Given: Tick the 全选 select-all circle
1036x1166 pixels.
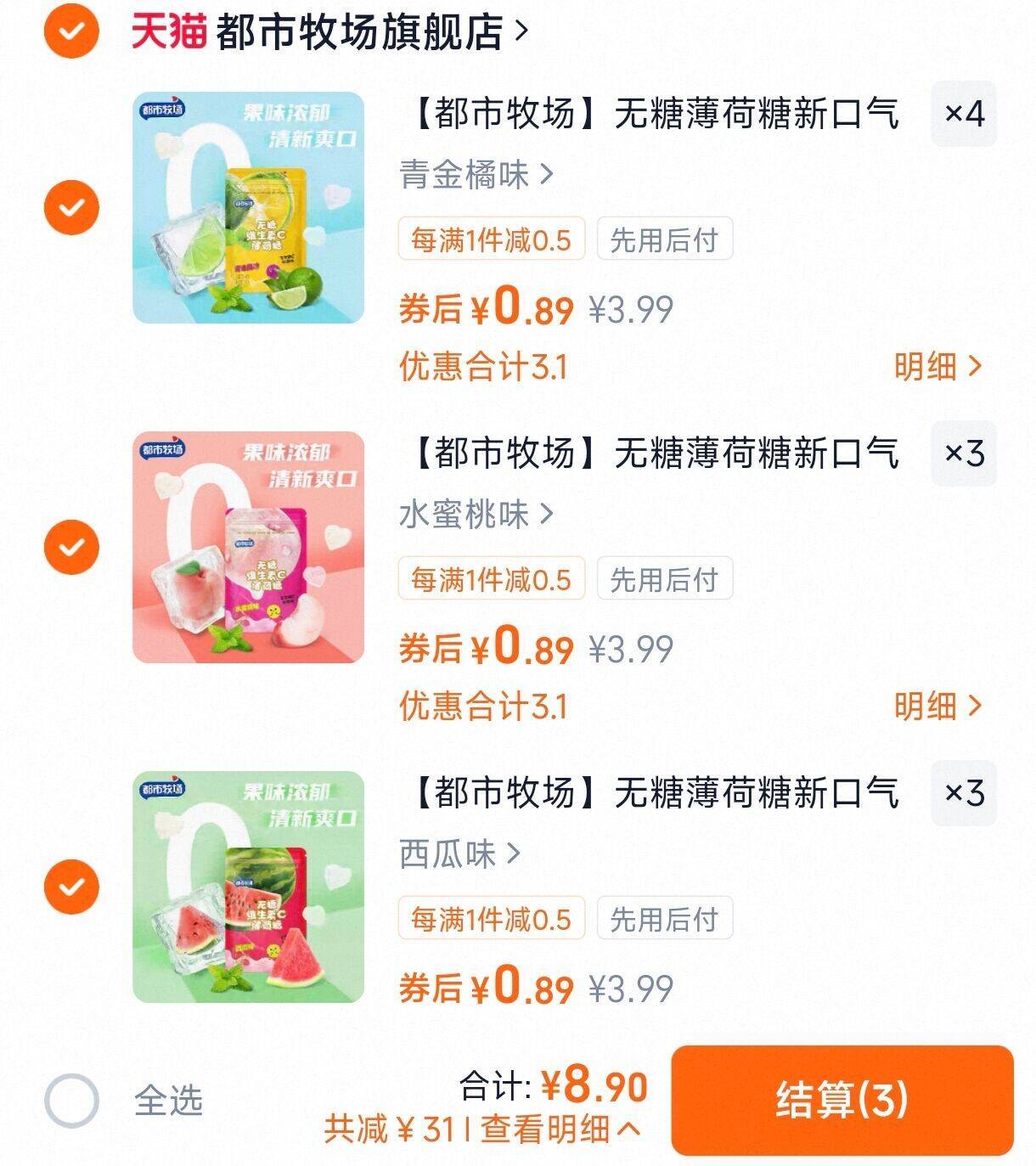Looking at the screenshot, I should pos(71,1101).
